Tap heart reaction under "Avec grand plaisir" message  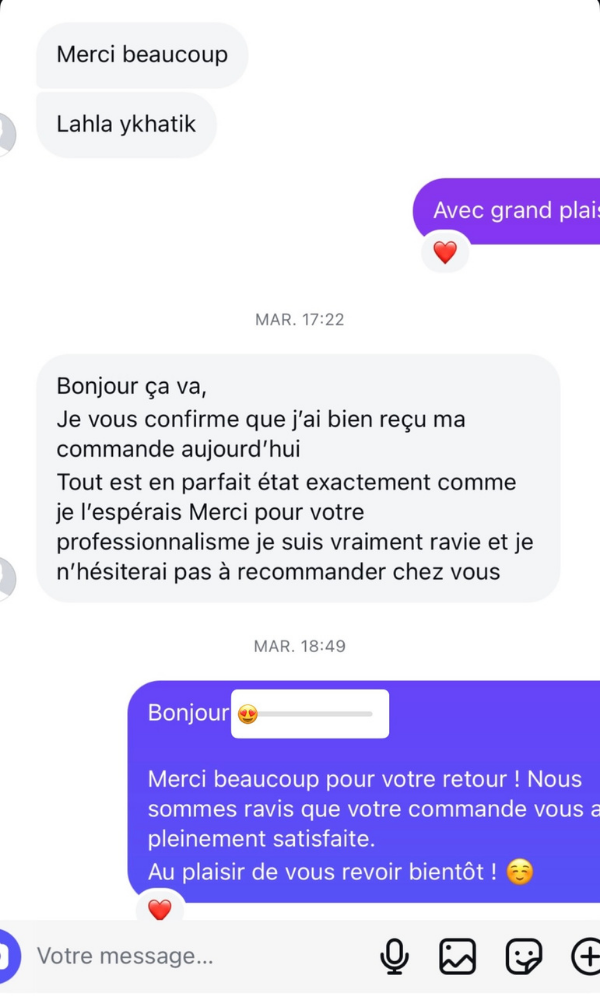click(445, 252)
